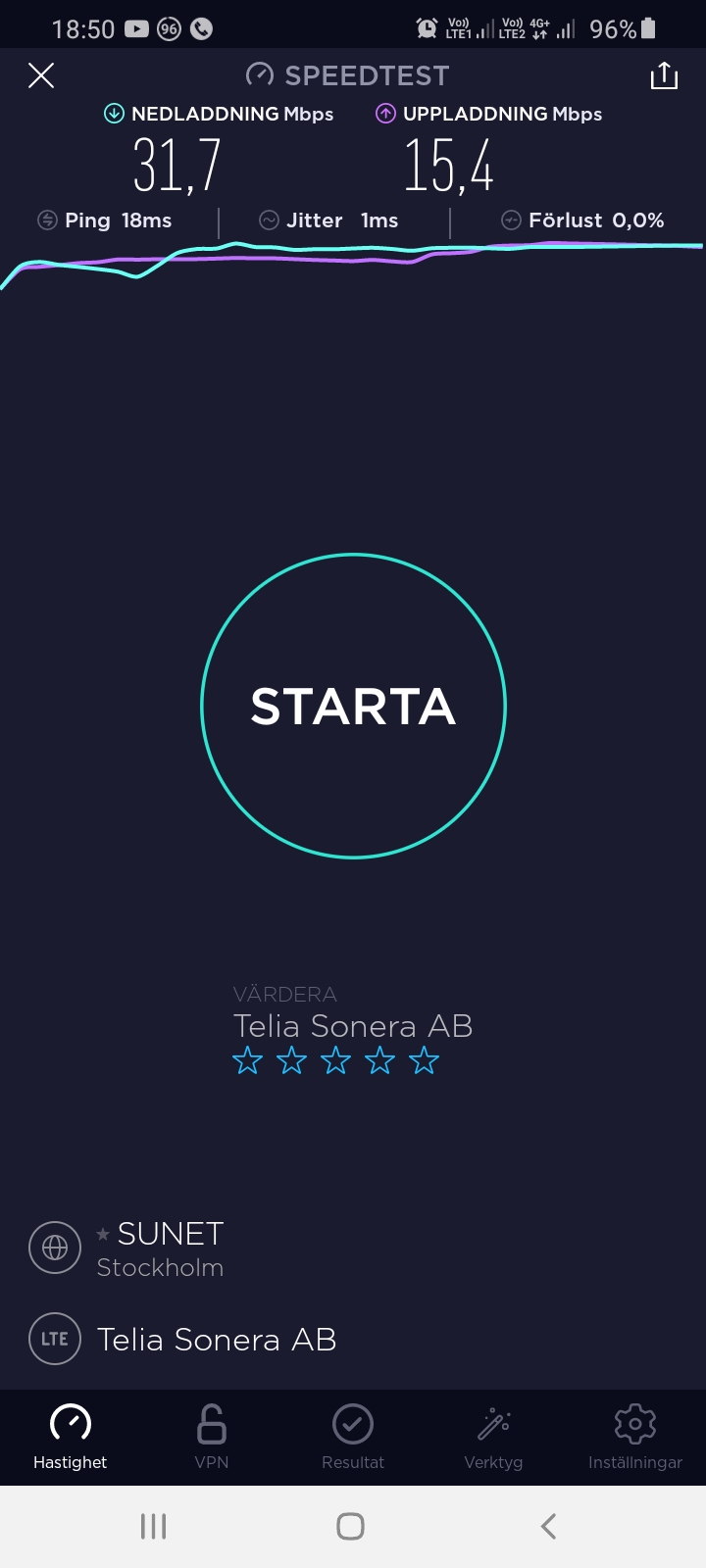Close the speed test results
The width and height of the screenshot is (706, 1568).
pyautogui.click(x=41, y=75)
